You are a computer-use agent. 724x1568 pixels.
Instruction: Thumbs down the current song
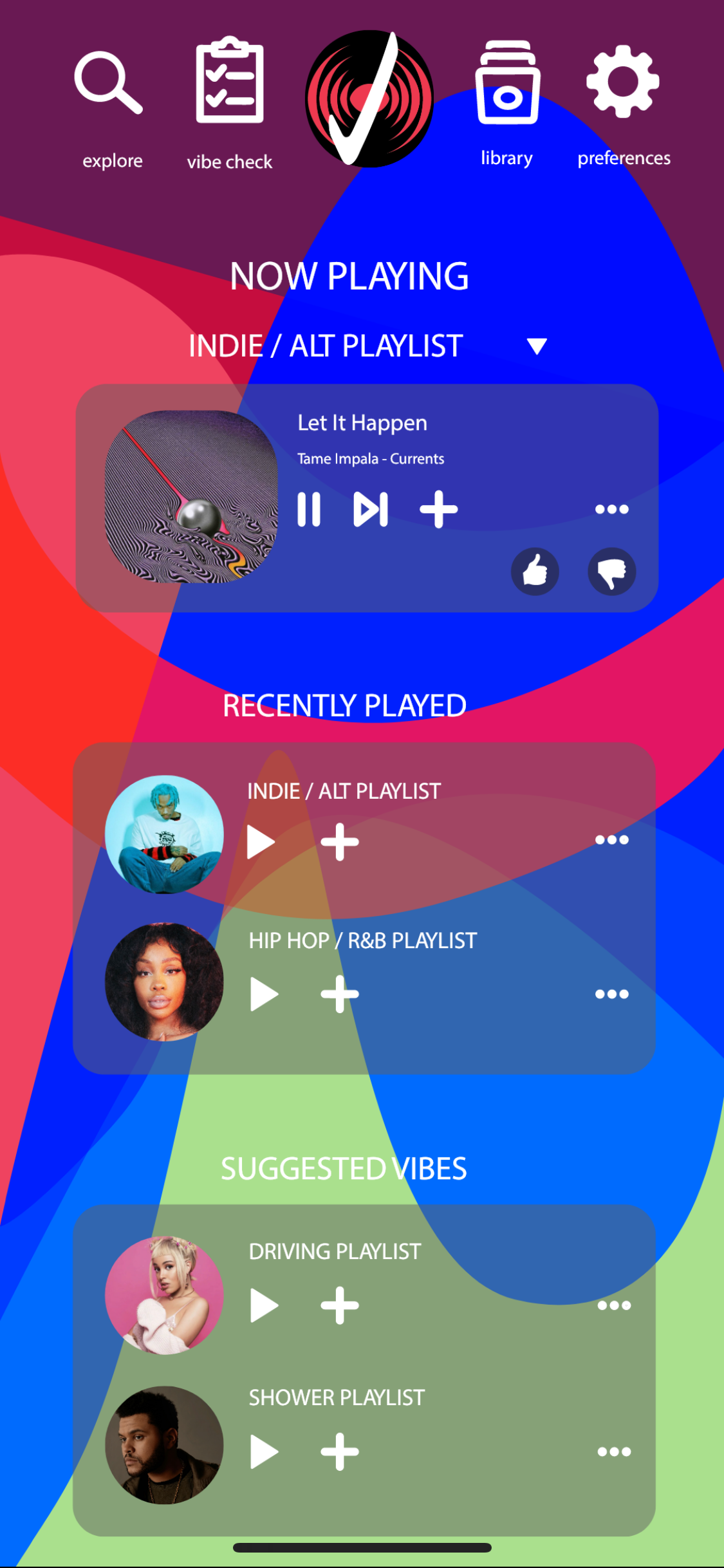tap(611, 572)
